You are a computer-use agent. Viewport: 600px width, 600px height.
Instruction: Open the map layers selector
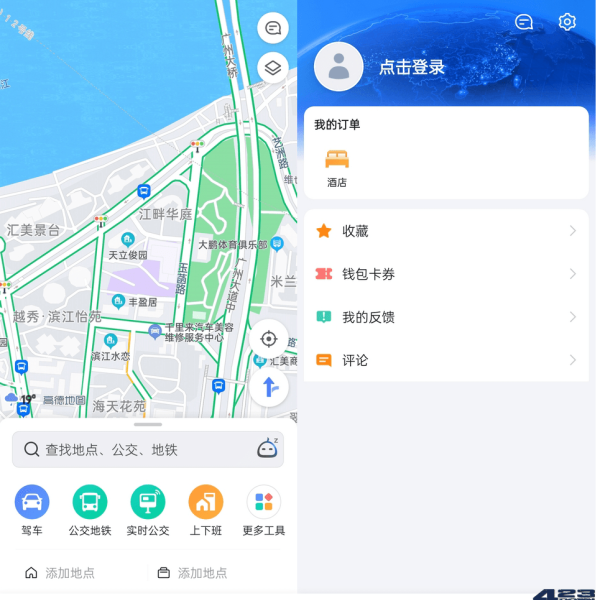[x=272, y=68]
